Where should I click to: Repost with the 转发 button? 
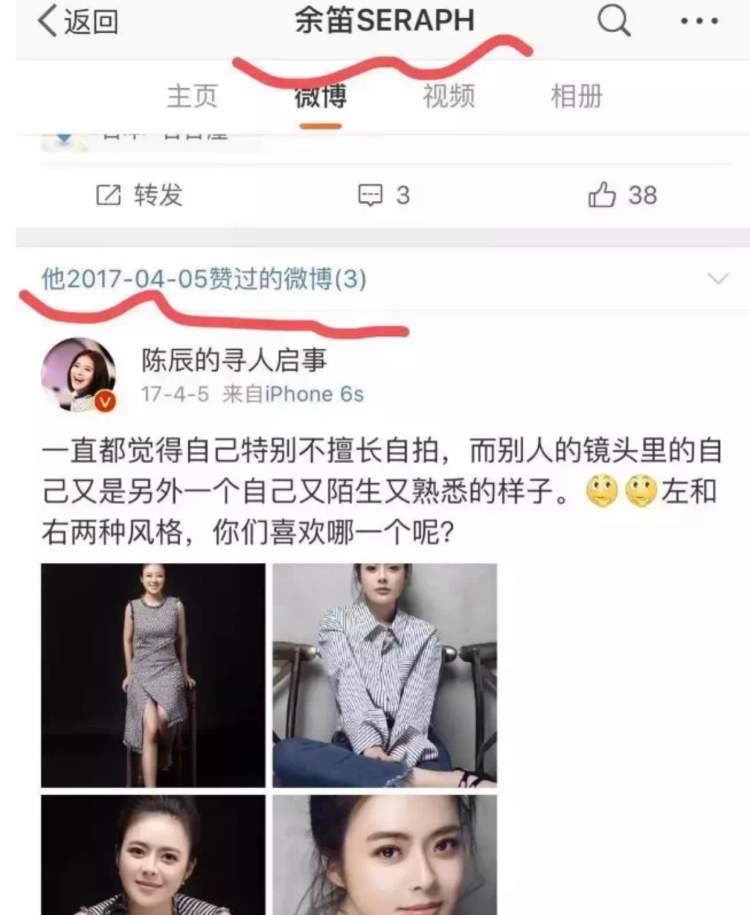click(x=140, y=195)
